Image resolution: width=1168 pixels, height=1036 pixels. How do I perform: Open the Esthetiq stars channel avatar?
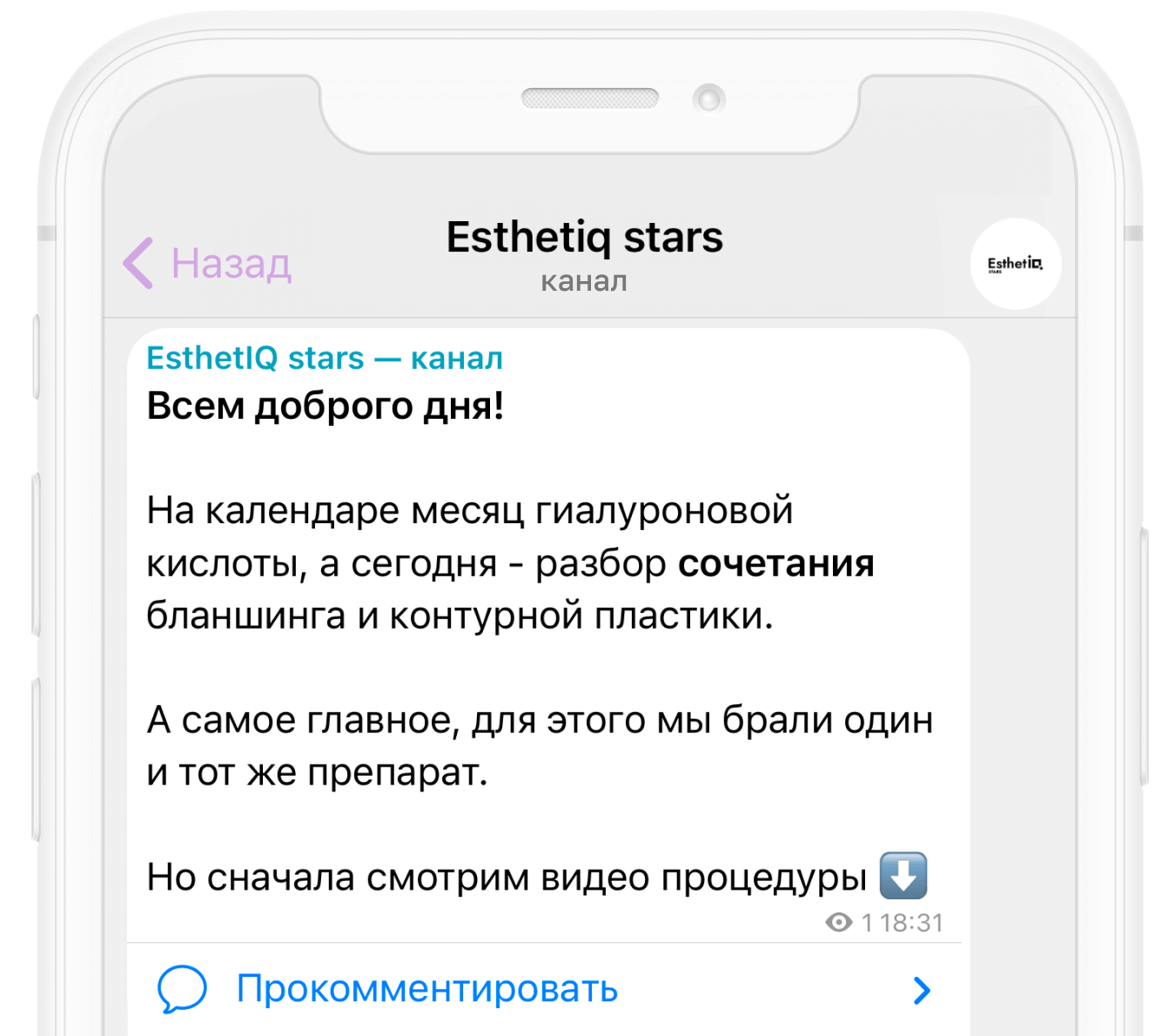[1016, 264]
